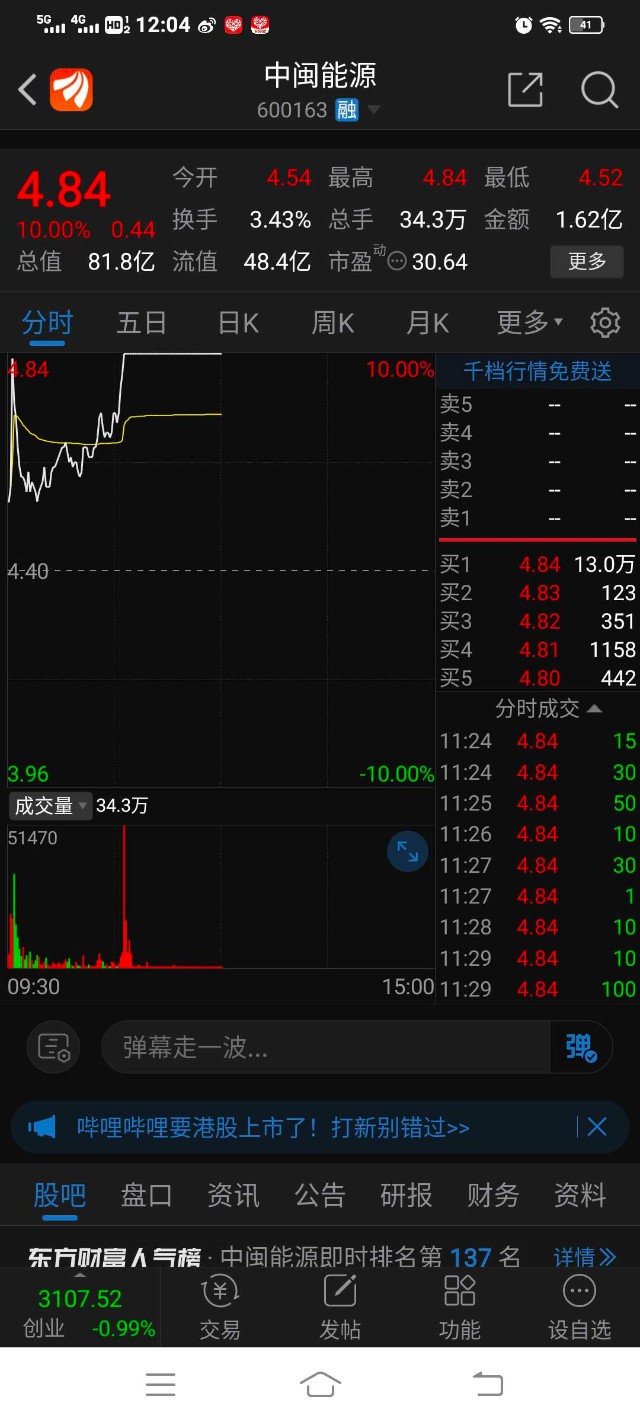Tap 更多 button beside 金额
Screen dimensions: 640x1422
(x=587, y=262)
